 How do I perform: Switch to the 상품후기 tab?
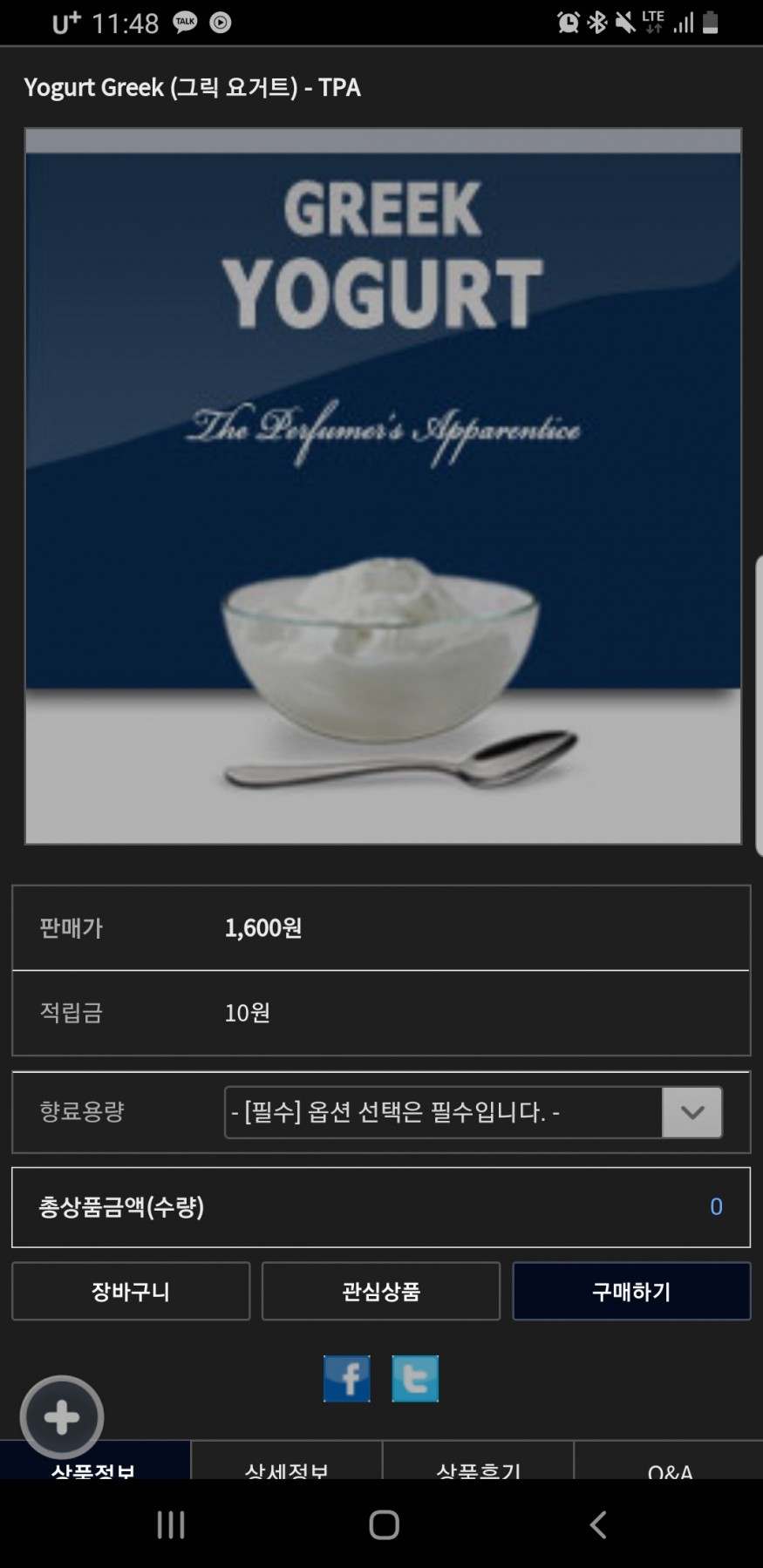point(478,1468)
